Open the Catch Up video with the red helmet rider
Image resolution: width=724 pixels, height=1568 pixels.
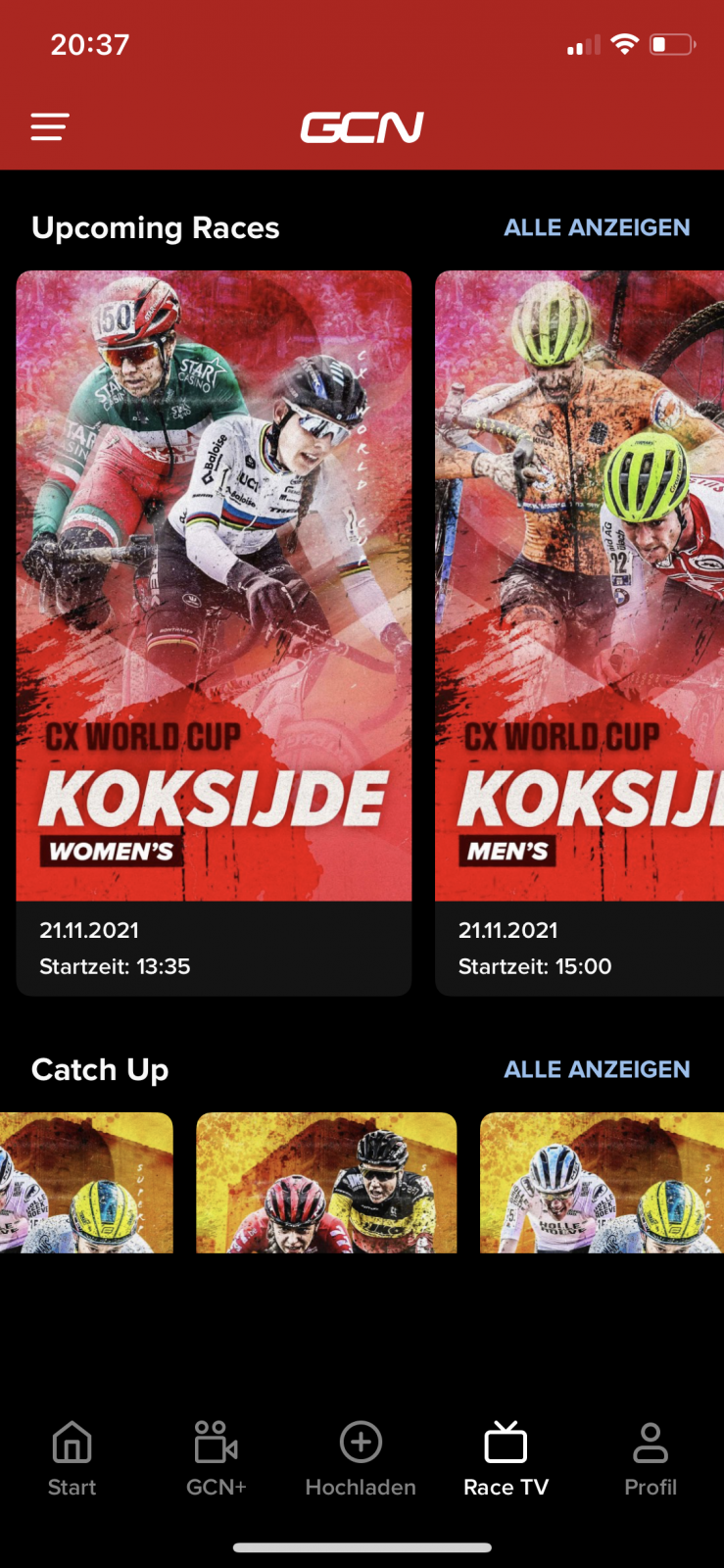pos(326,1183)
